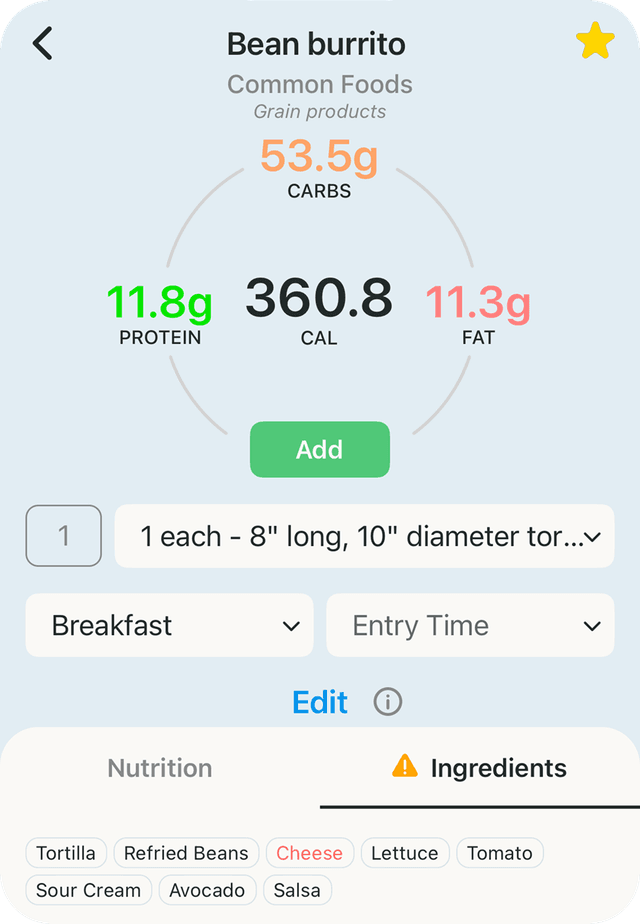Image resolution: width=640 pixels, height=924 pixels.
Task: Open the info icon beside Edit
Action: pyautogui.click(x=388, y=702)
